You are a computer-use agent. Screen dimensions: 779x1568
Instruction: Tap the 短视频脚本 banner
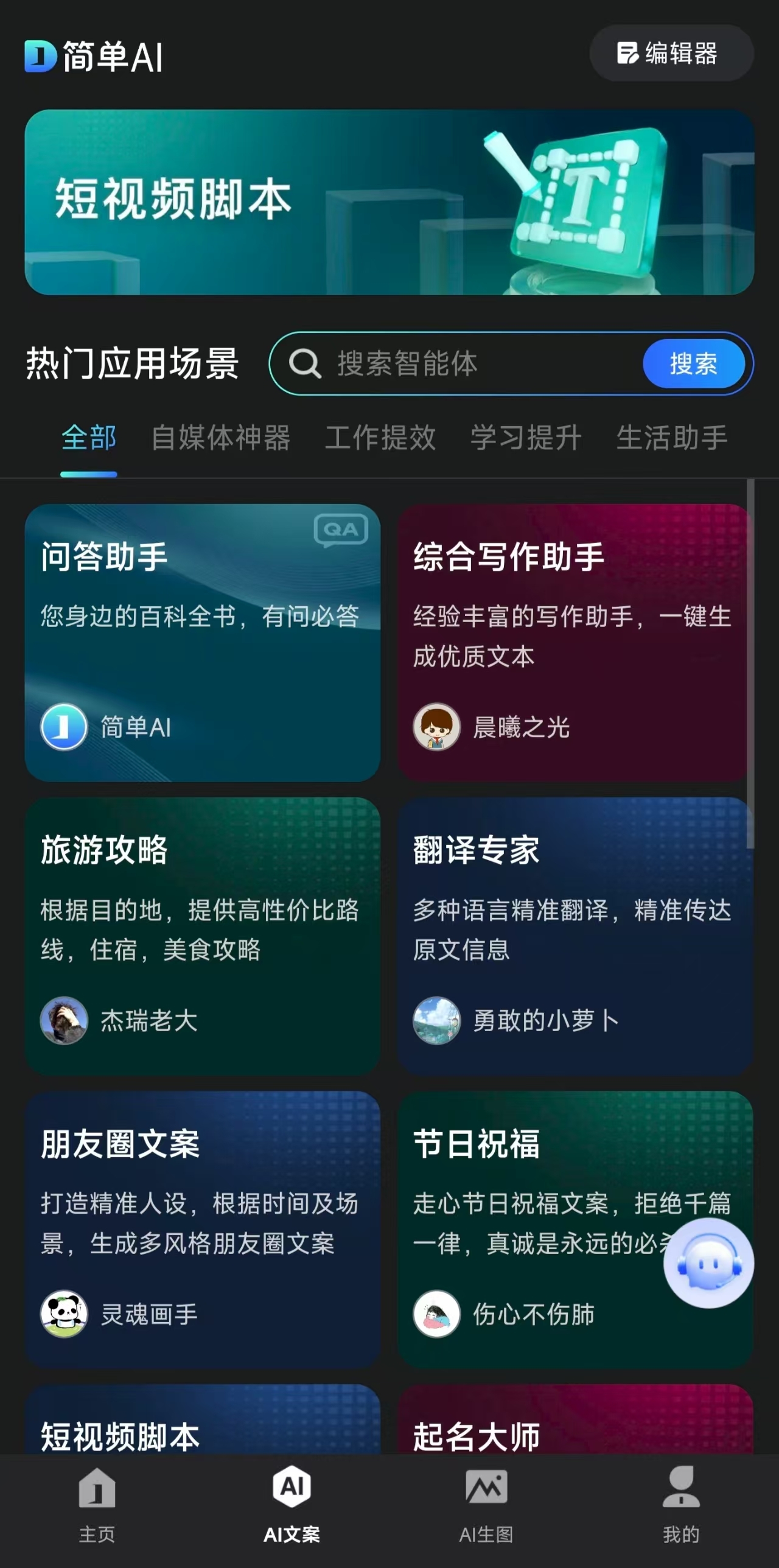point(389,202)
